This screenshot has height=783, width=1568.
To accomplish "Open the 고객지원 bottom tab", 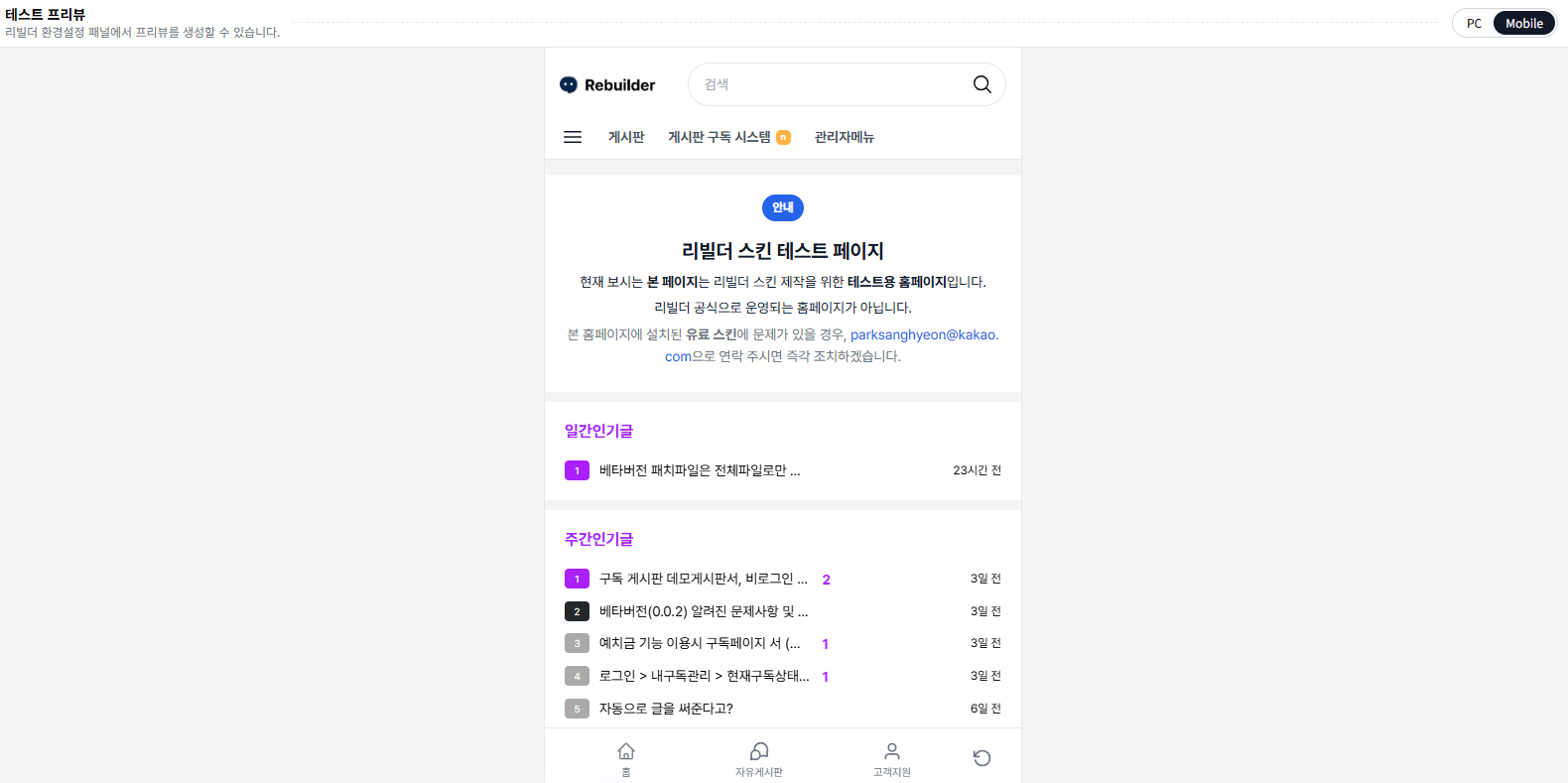I will [892, 759].
